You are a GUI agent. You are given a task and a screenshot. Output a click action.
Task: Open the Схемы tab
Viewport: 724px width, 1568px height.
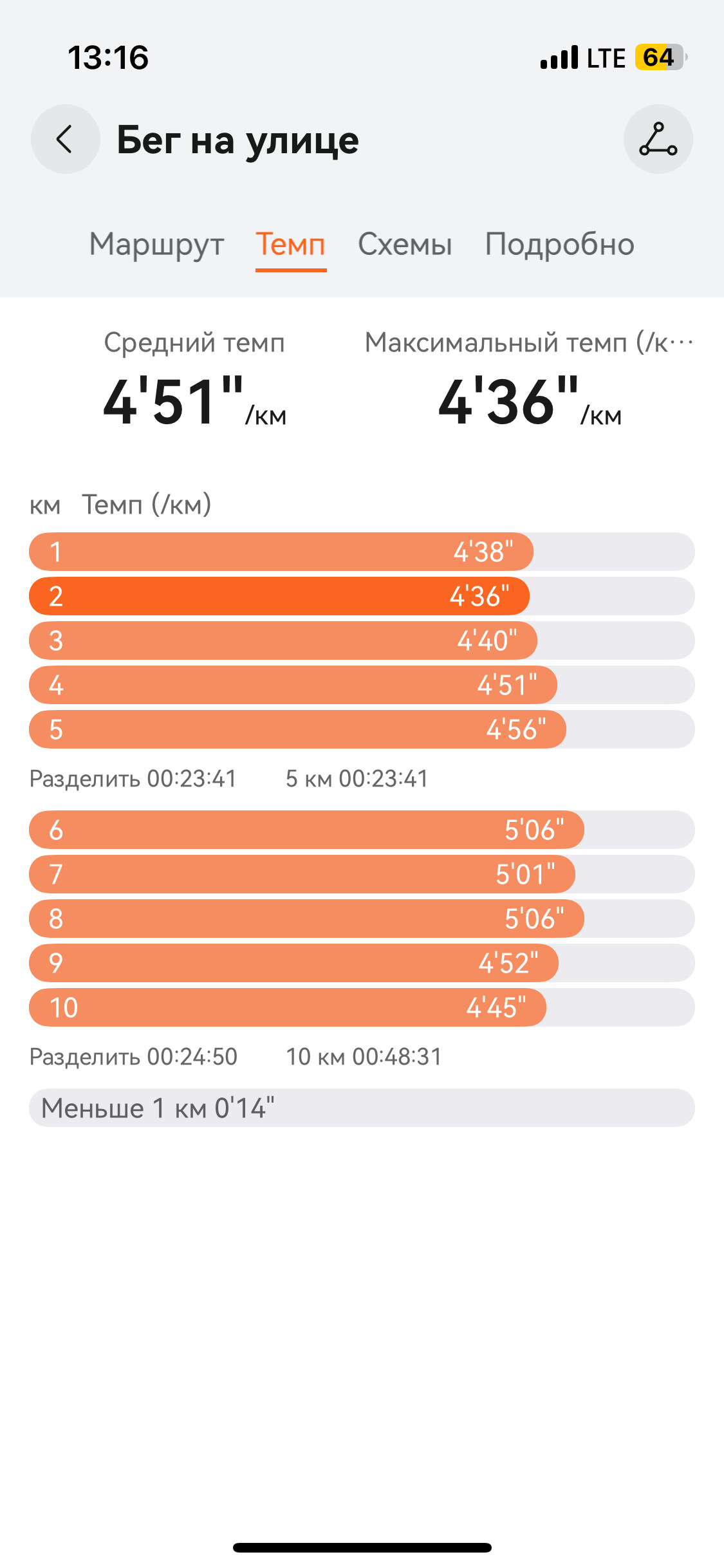(x=405, y=245)
